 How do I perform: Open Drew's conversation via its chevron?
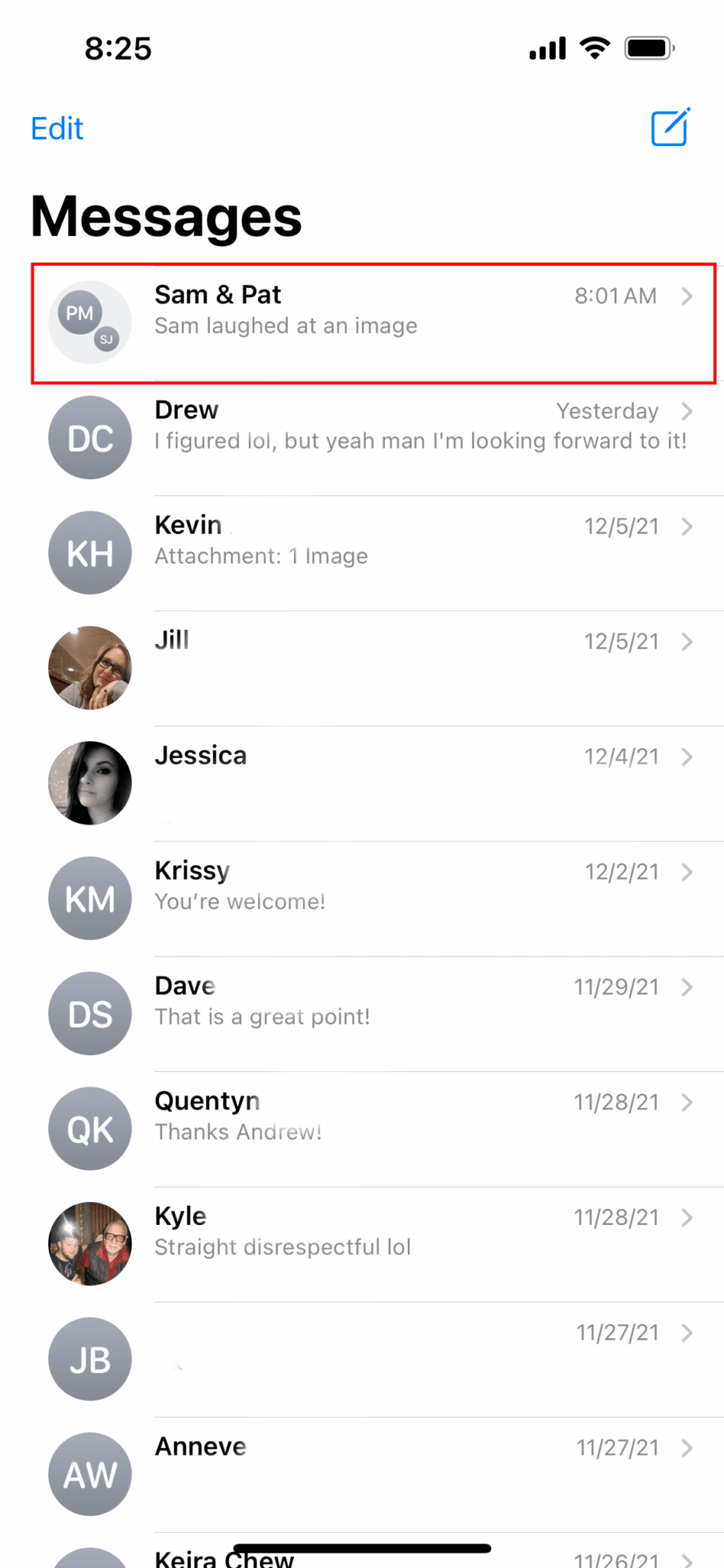[686, 412]
